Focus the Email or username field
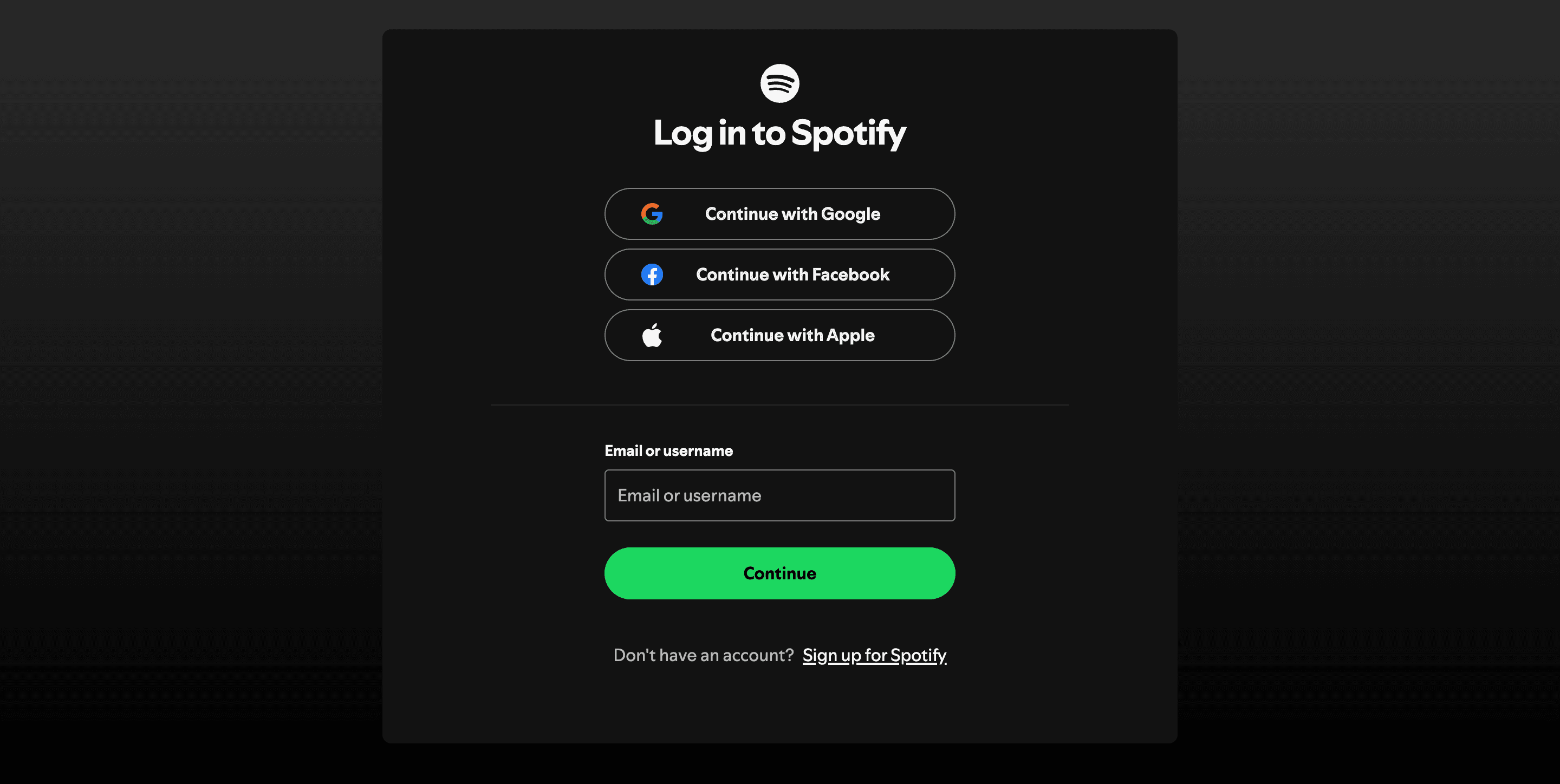The width and height of the screenshot is (1560, 784). pos(779,495)
